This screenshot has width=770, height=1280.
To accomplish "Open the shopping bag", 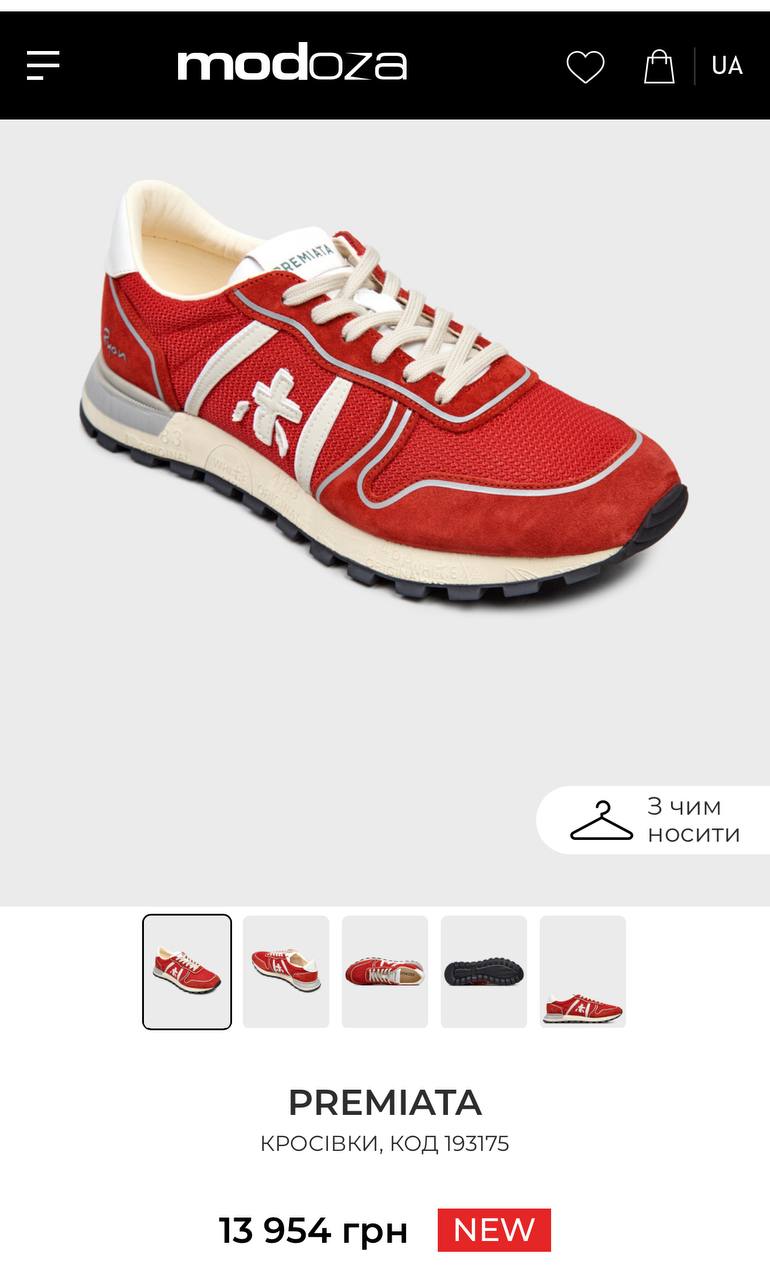I will [659, 67].
